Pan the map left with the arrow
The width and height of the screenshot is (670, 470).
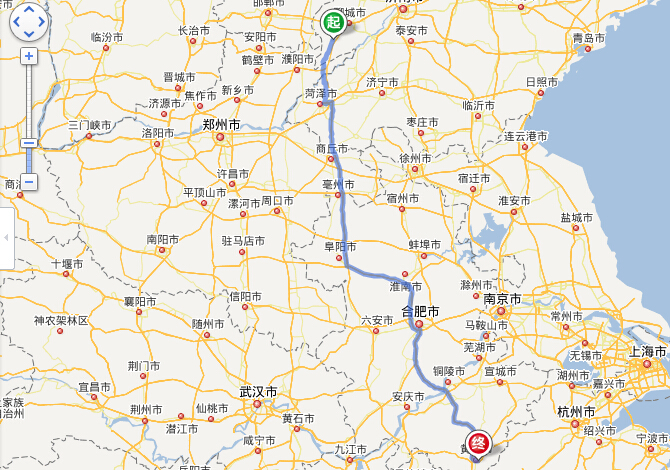(15, 20)
